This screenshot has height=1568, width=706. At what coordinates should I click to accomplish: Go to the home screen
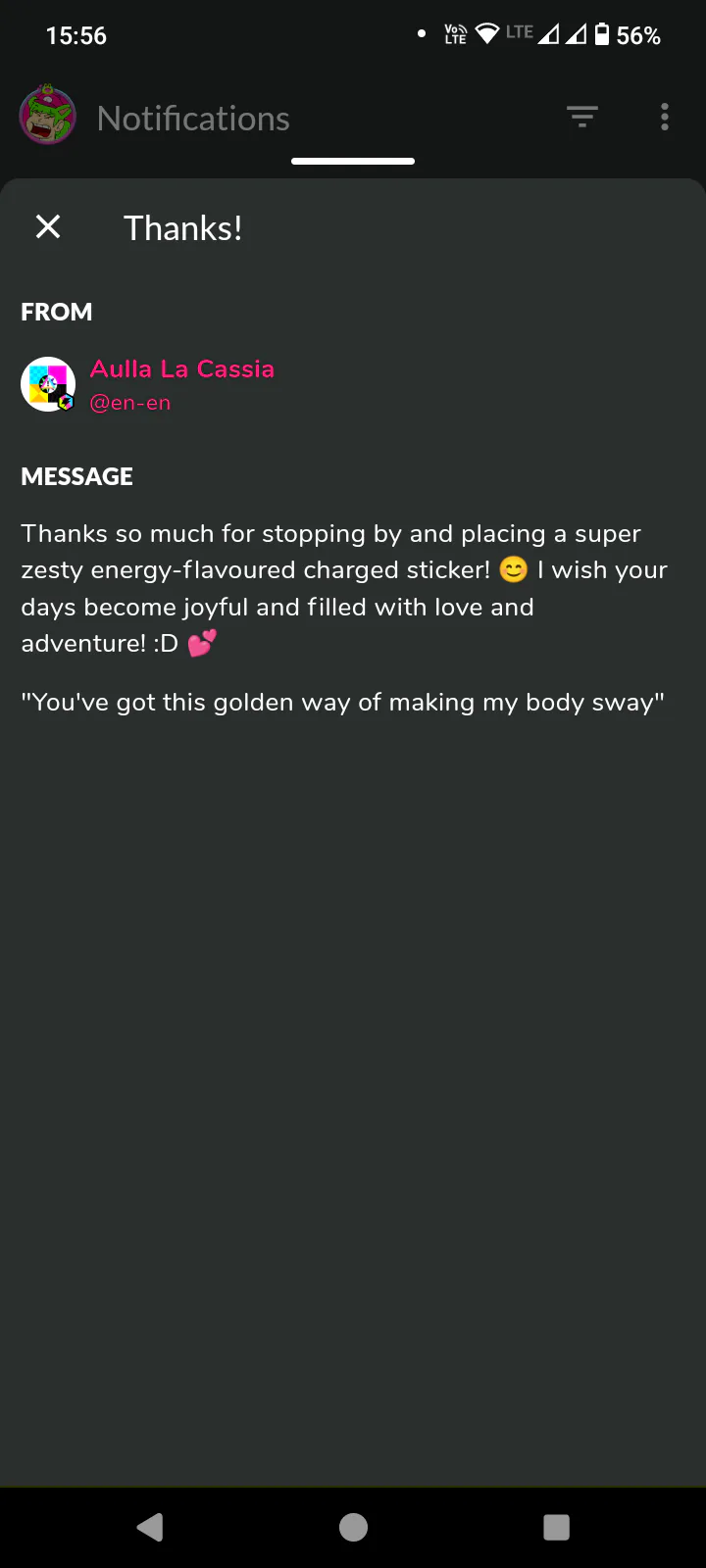click(x=353, y=1527)
